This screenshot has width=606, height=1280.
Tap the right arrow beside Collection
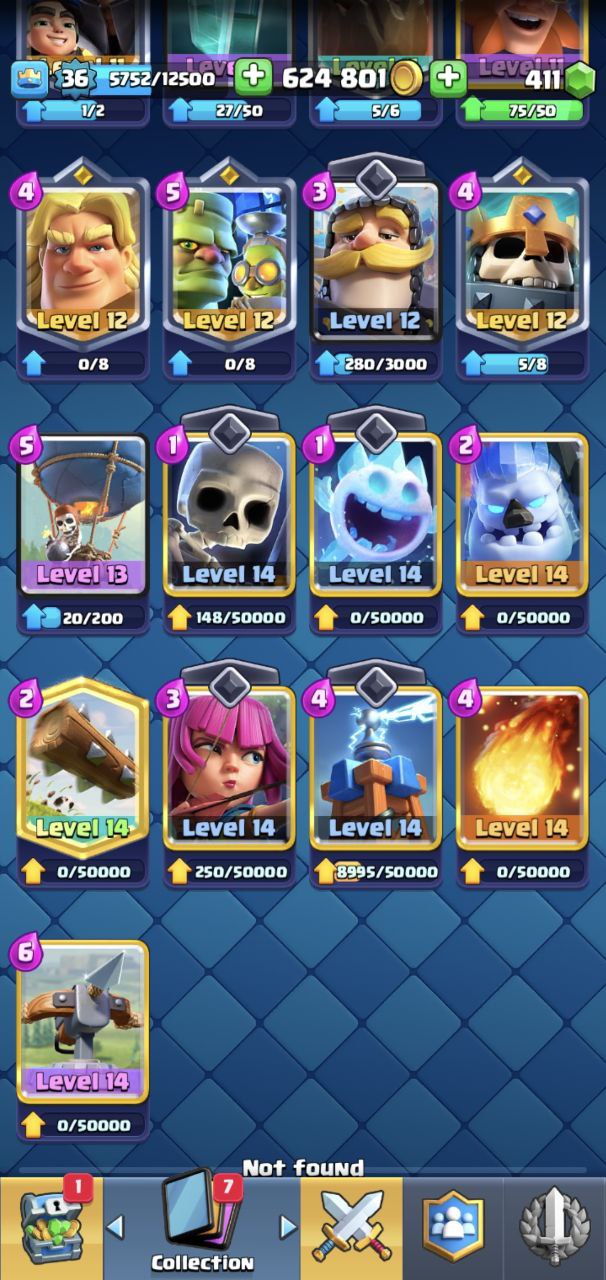click(x=288, y=1226)
